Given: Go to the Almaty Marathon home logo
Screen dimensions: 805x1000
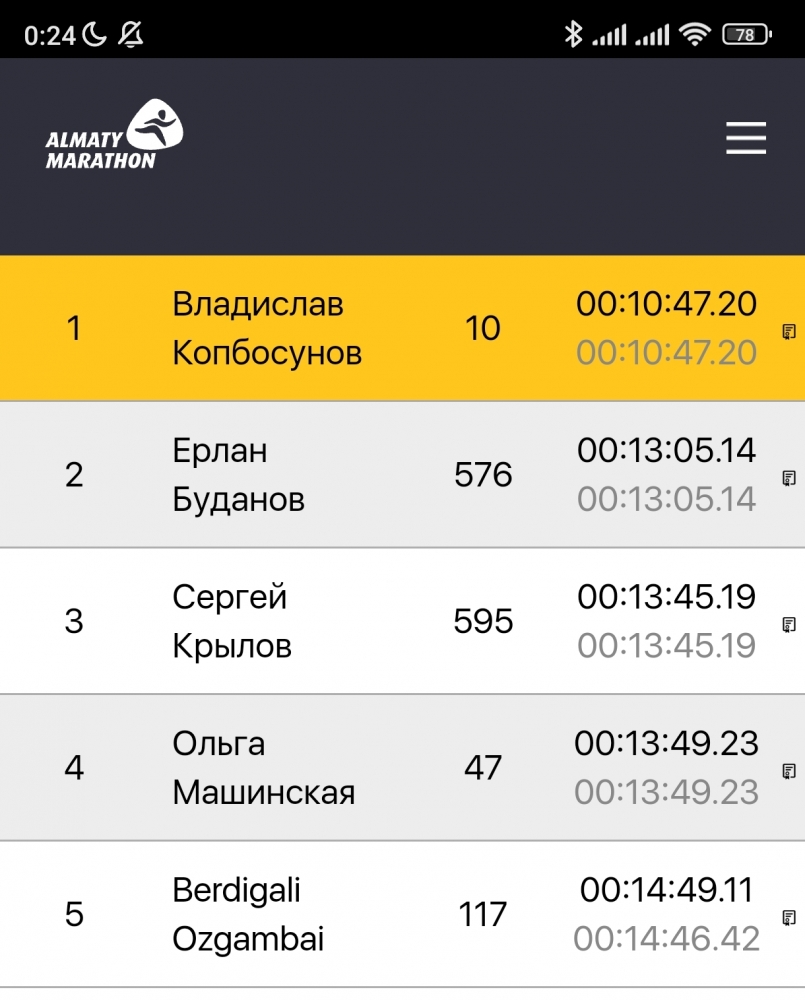Looking at the screenshot, I should (x=115, y=135).
